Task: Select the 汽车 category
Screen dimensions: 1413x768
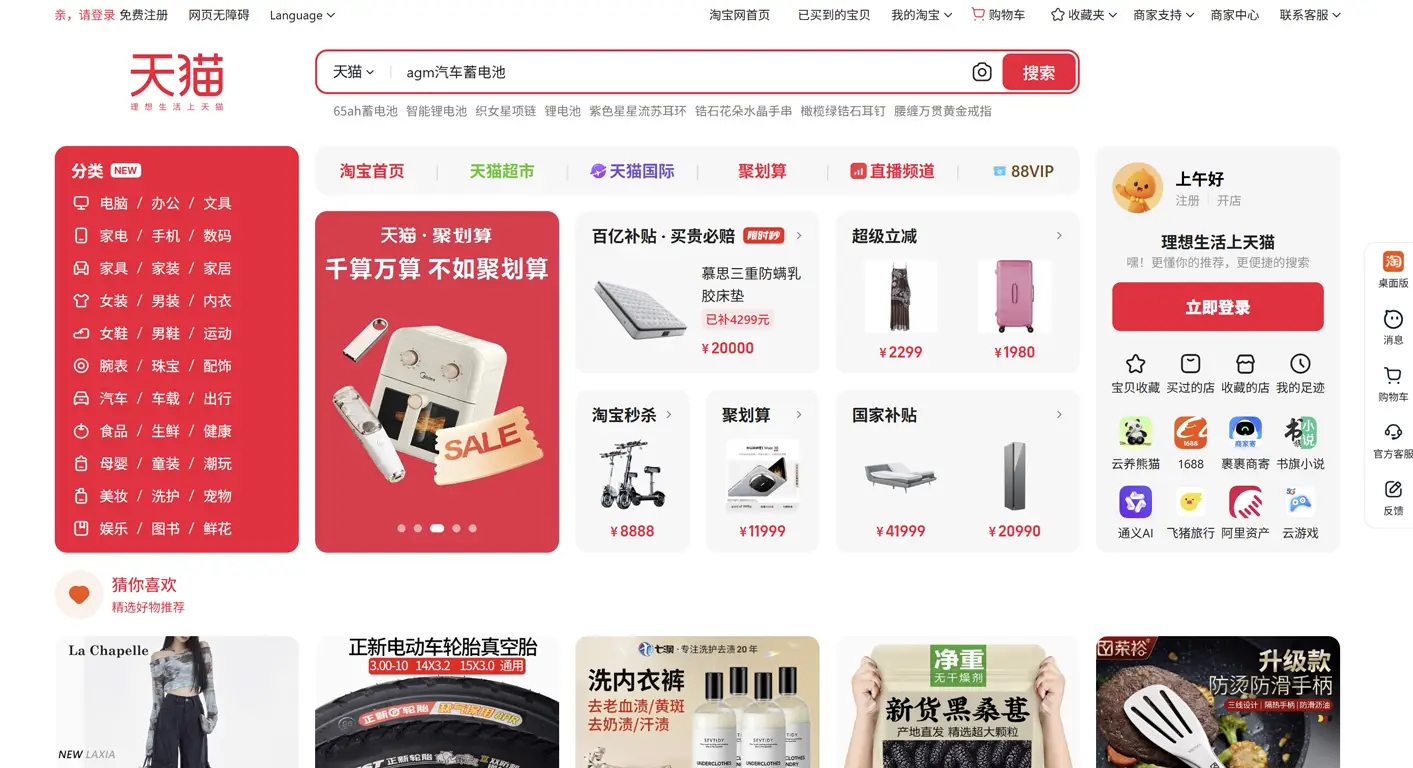Action: point(114,398)
